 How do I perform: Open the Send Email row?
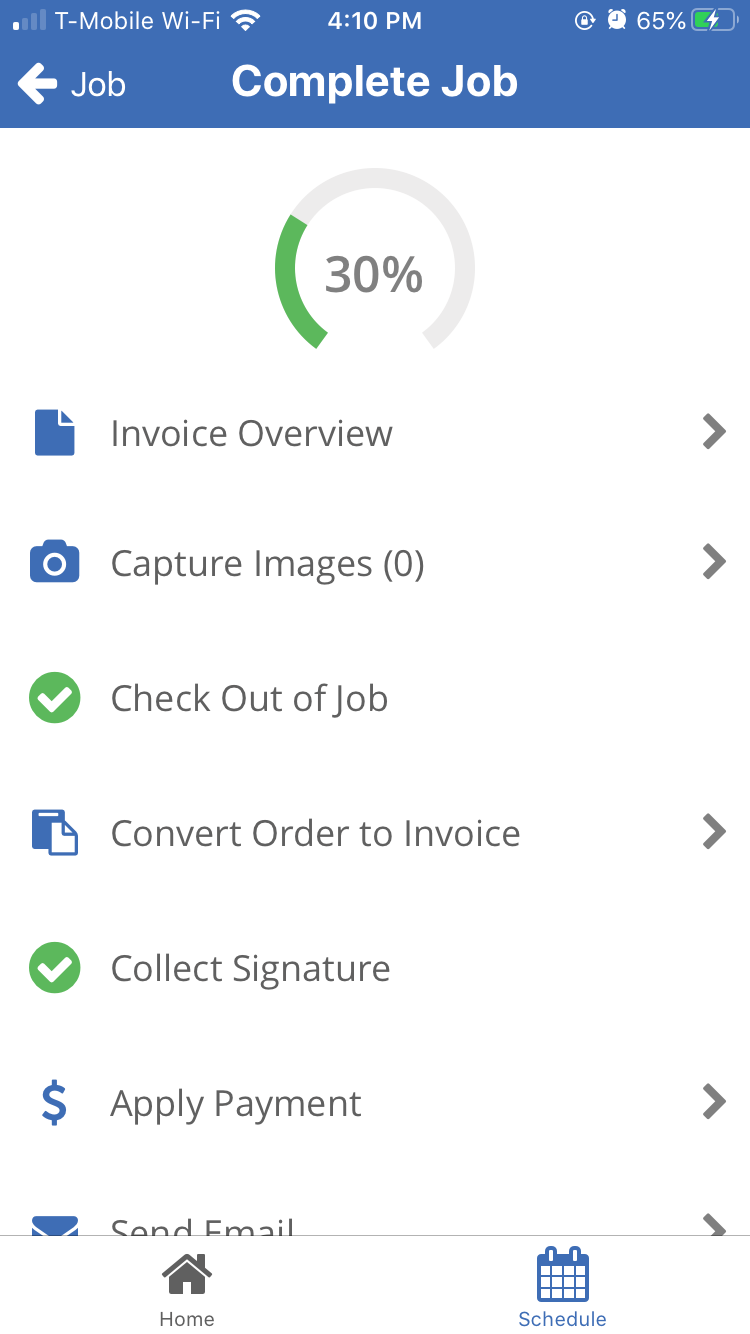pos(375,1224)
